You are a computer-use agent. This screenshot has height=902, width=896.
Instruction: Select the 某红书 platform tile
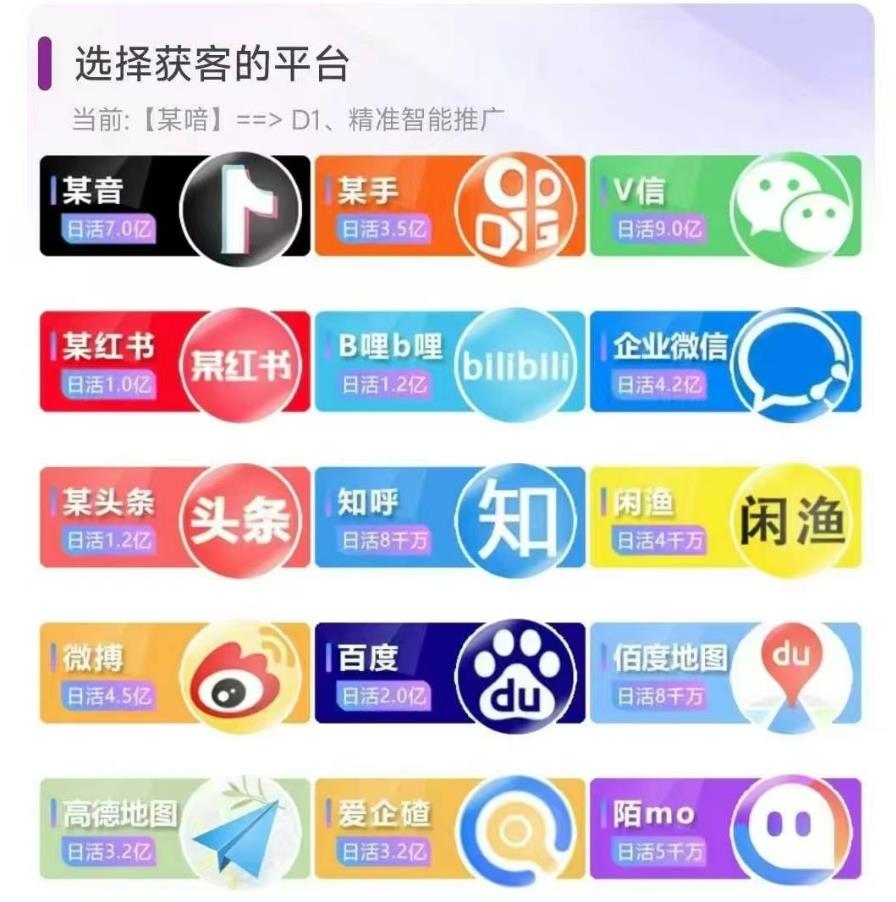[x=174, y=361]
